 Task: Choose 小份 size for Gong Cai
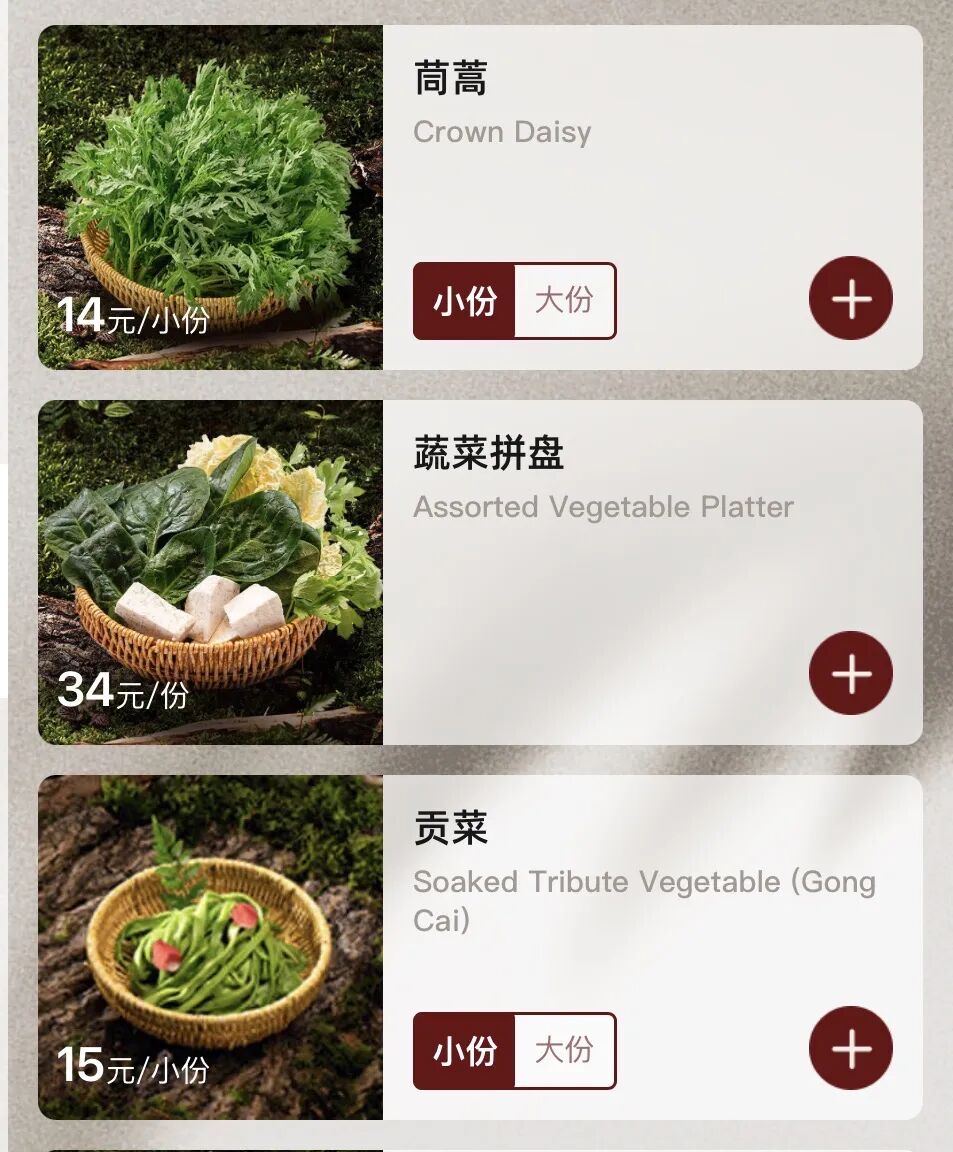[465, 1050]
